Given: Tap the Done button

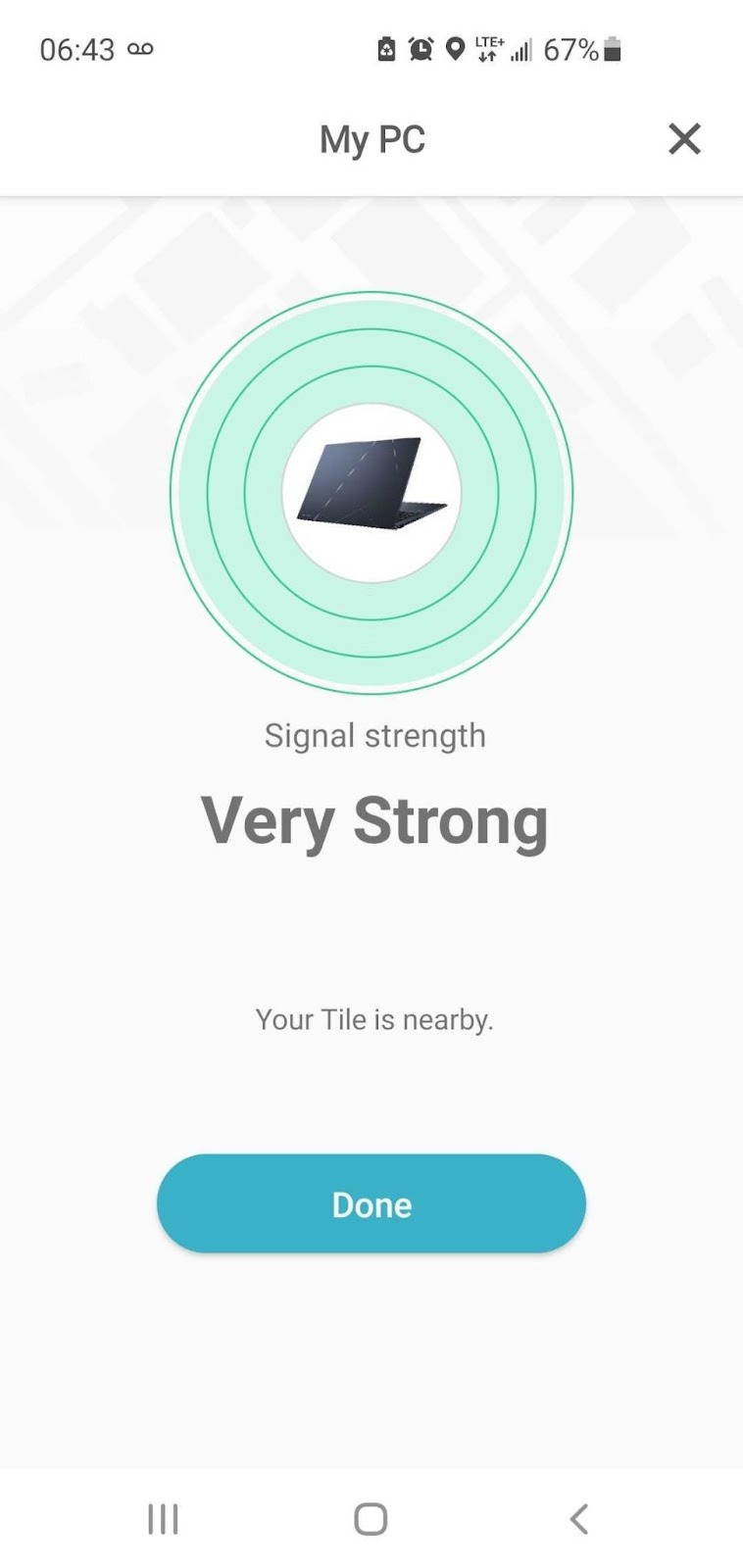Looking at the screenshot, I should click(371, 1203).
